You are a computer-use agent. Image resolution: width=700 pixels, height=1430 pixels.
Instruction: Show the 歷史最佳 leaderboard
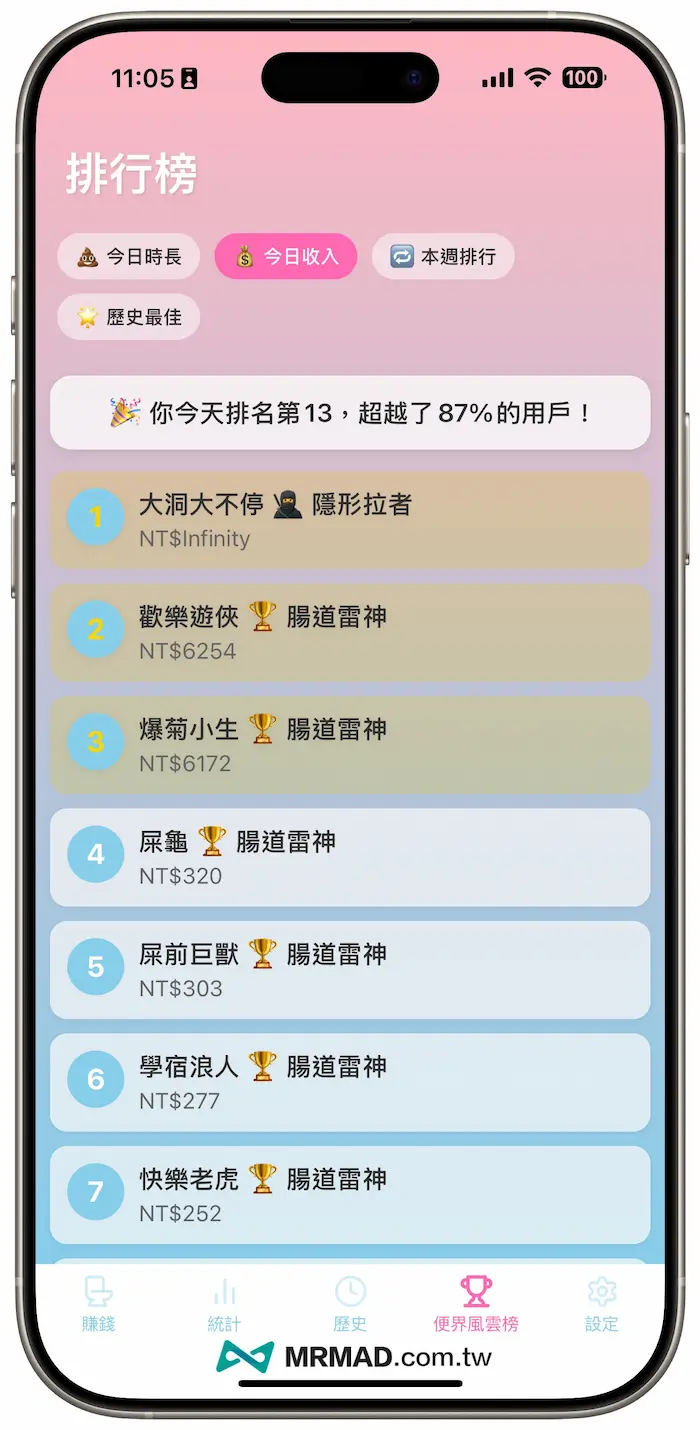pyautogui.click(x=128, y=317)
